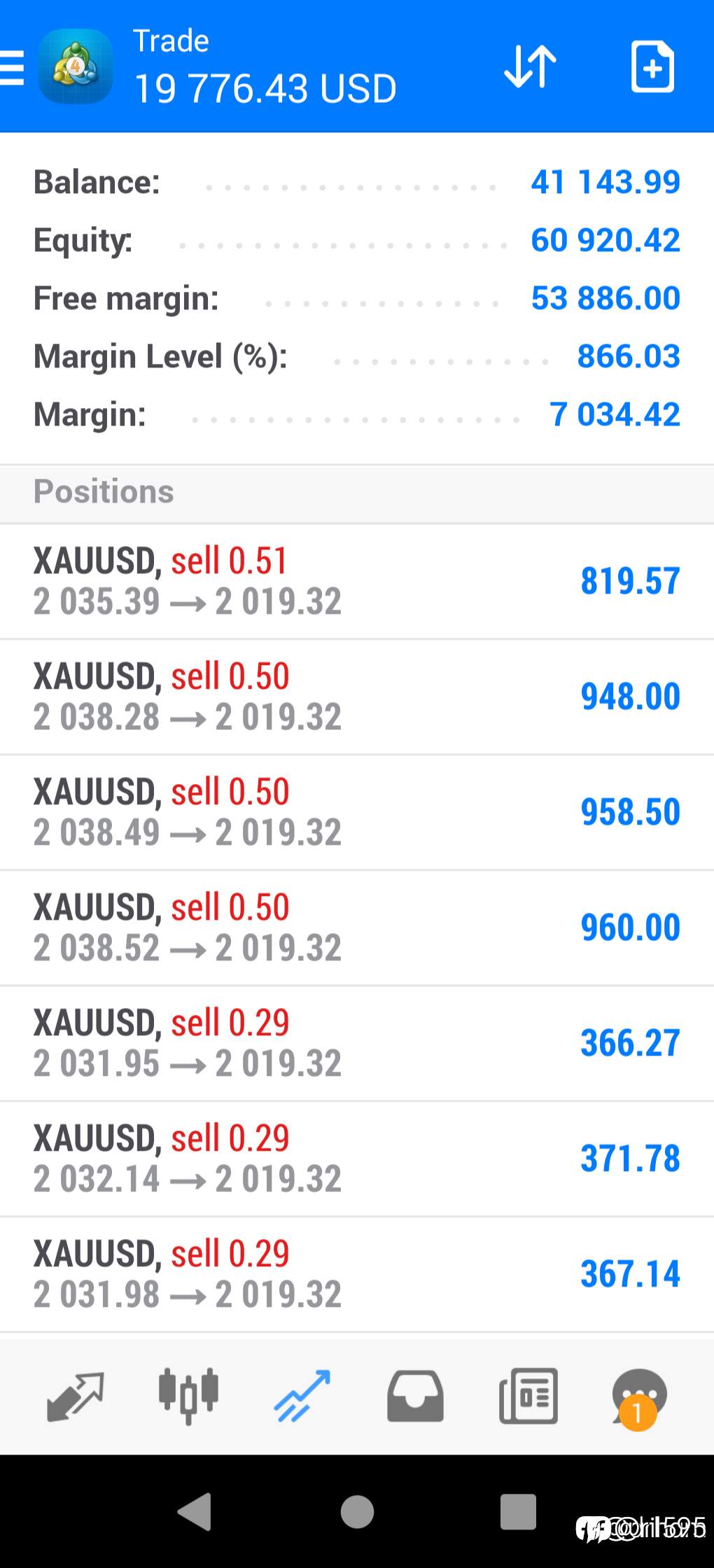Go back with system back button
Viewport: 714px width, 1568px height.
click(x=195, y=1511)
